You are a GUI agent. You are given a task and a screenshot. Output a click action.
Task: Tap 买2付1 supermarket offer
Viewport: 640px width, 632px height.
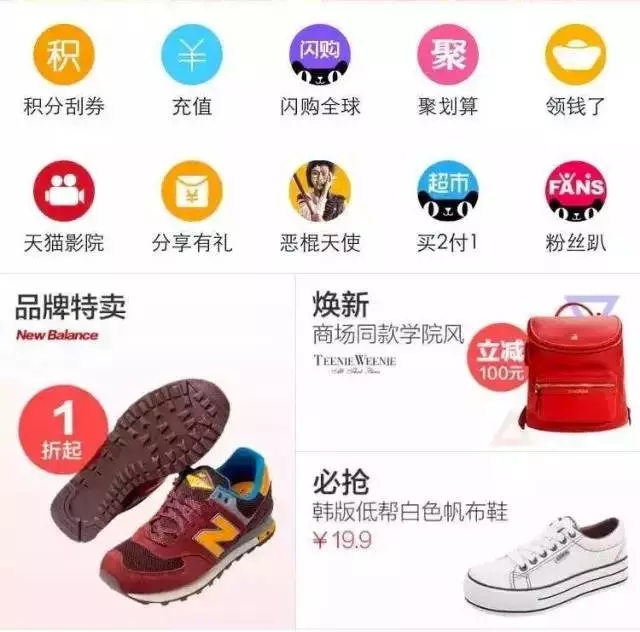pos(448,192)
